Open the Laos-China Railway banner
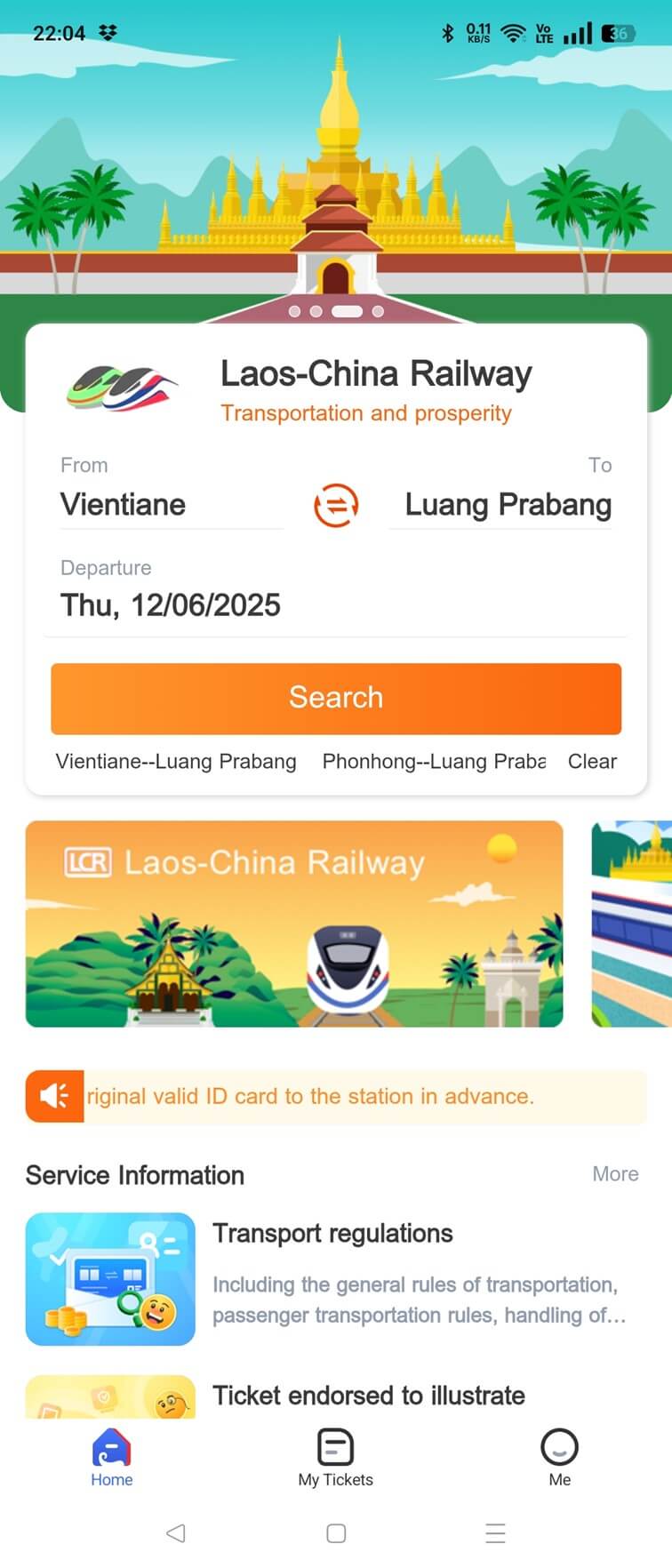 pos(294,924)
